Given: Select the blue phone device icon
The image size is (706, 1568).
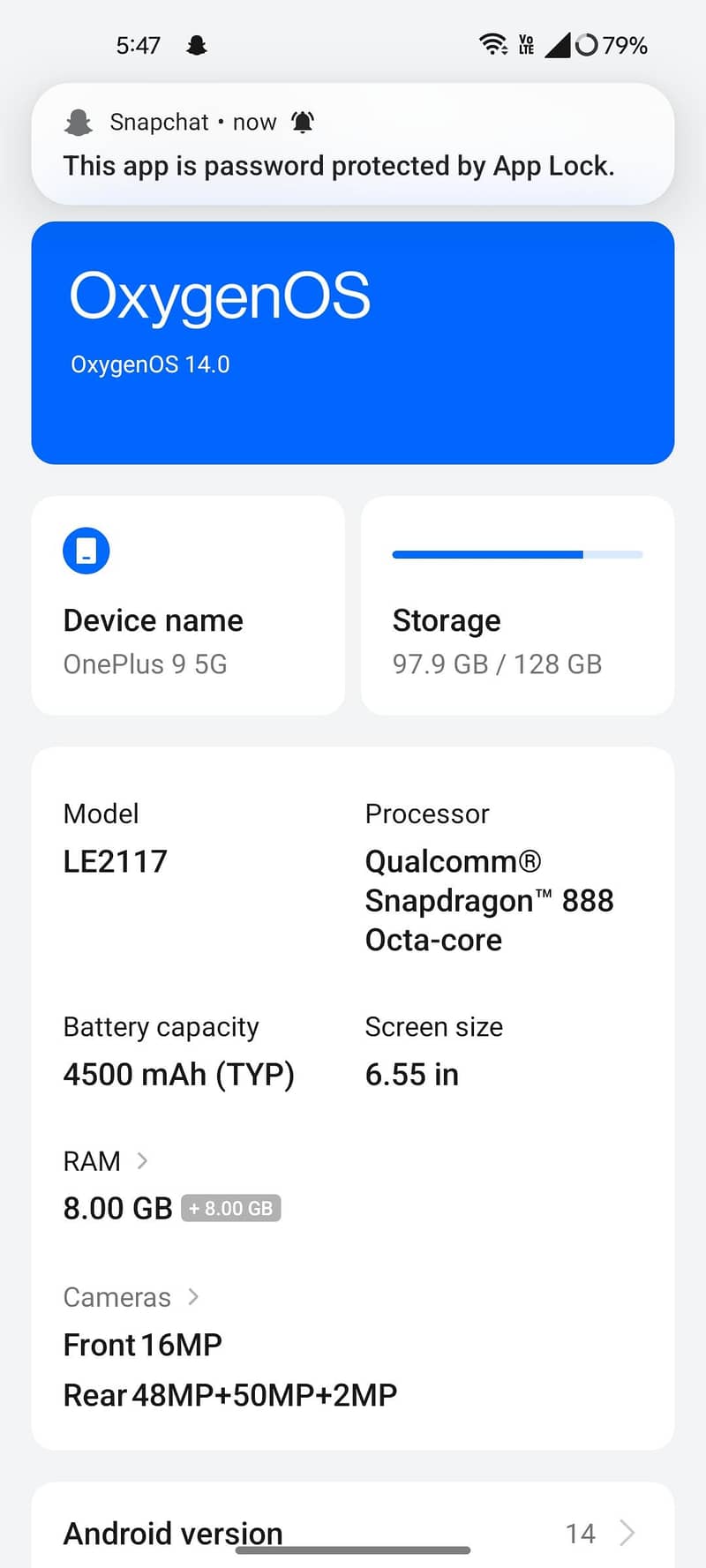Looking at the screenshot, I should [86, 550].
